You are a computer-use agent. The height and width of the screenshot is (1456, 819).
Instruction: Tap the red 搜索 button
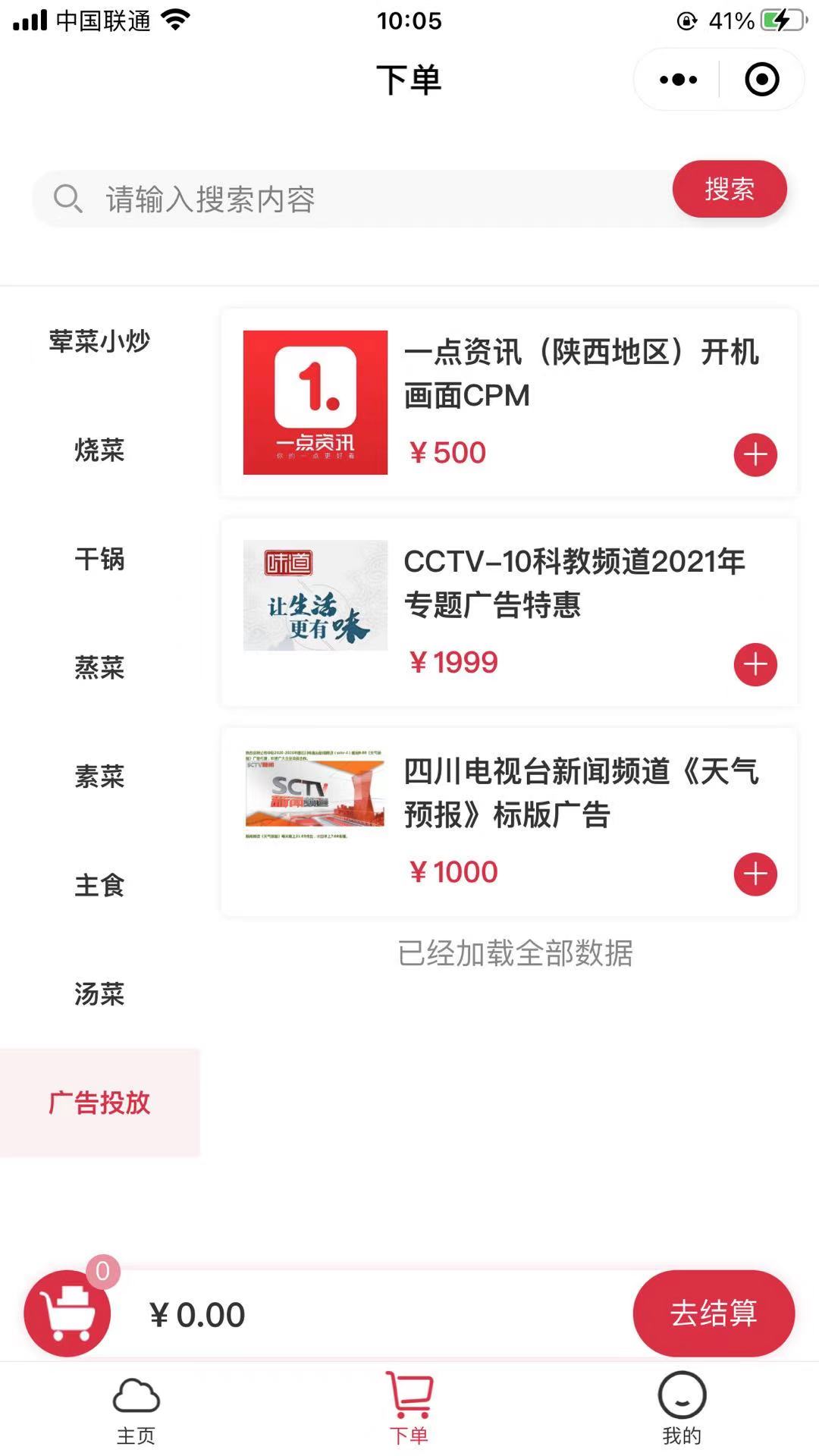pos(729,190)
